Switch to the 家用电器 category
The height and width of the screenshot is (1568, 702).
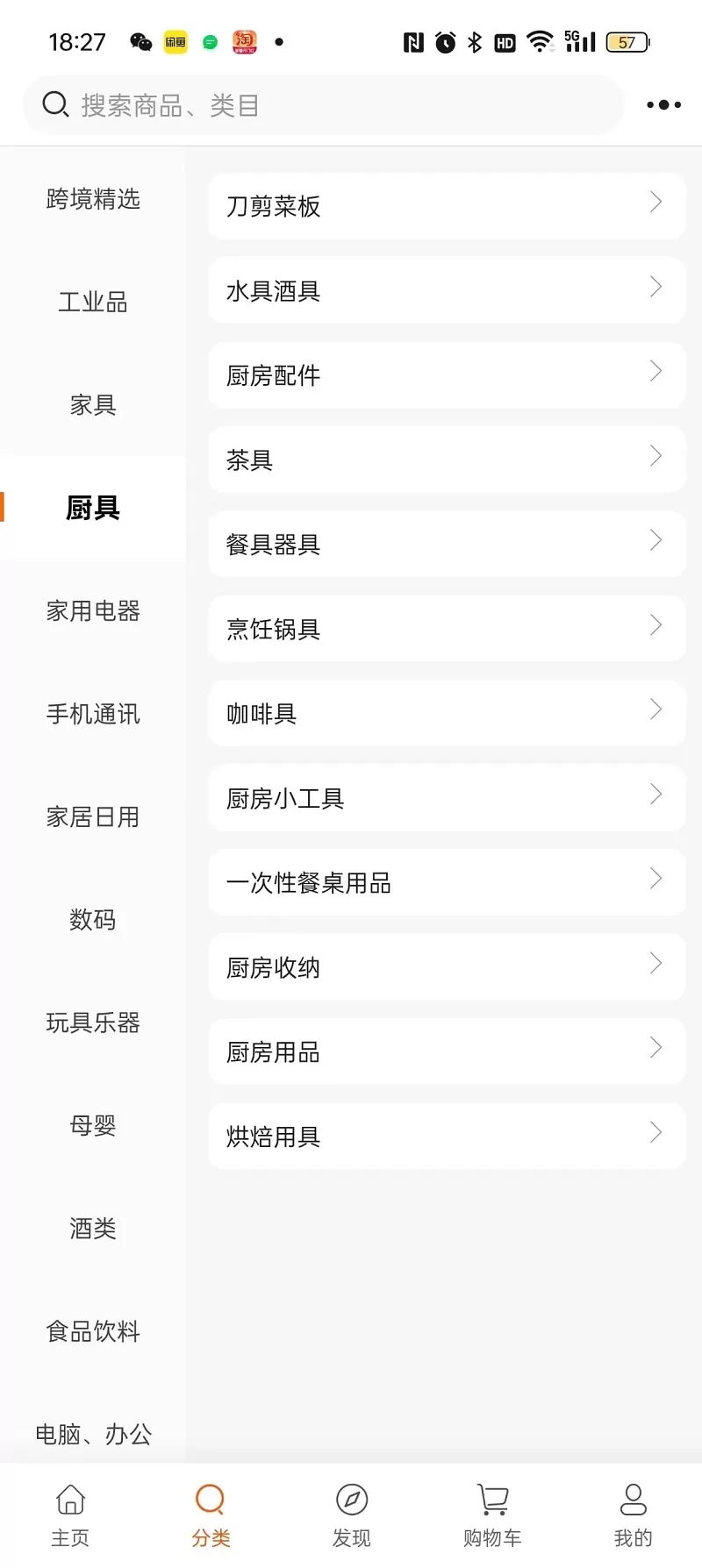click(93, 610)
